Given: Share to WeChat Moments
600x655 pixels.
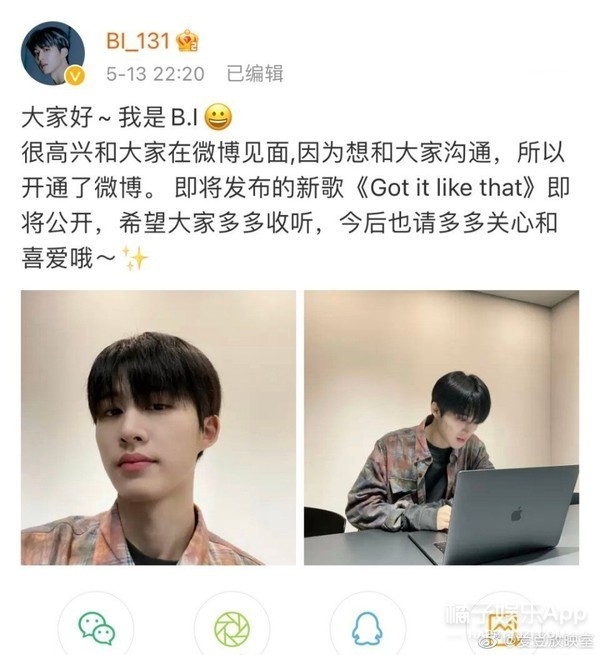Looking at the screenshot, I should click(x=232, y=628).
